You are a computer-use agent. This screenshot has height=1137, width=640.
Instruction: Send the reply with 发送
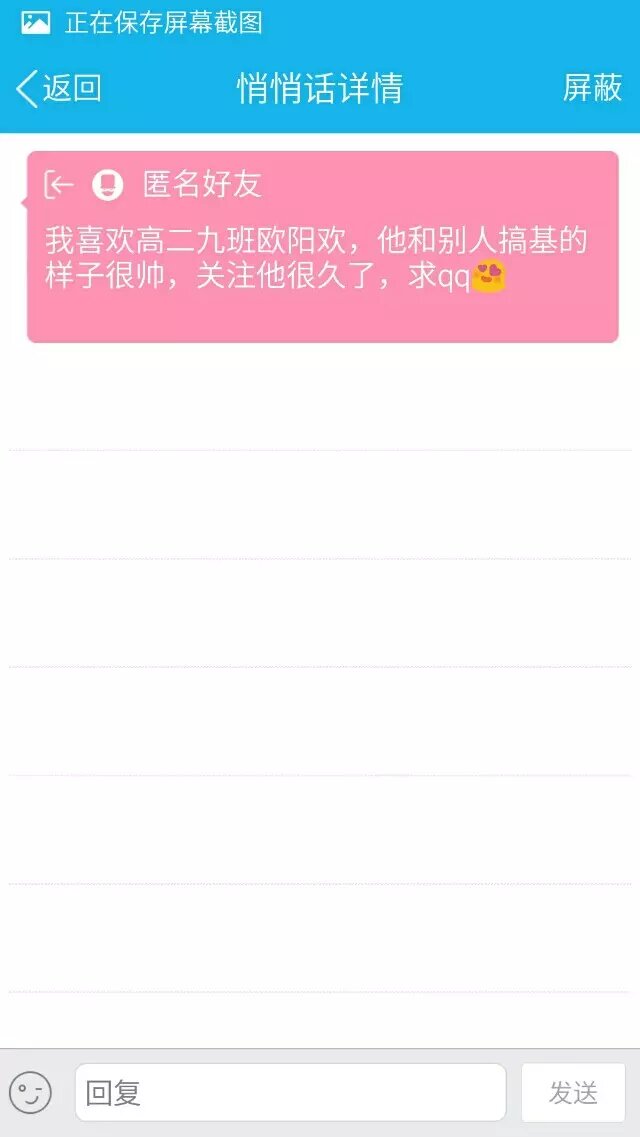(x=573, y=1092)
